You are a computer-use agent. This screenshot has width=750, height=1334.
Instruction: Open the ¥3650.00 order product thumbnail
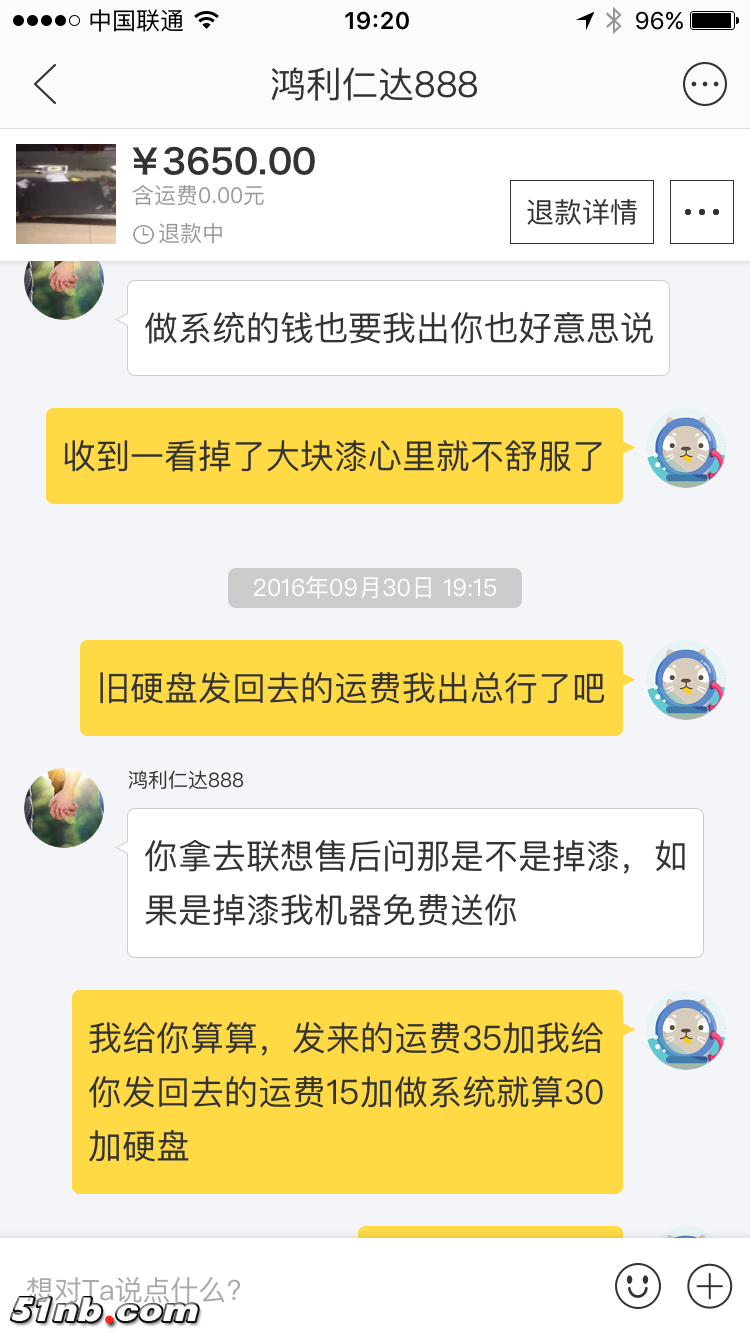pos(66,194)
